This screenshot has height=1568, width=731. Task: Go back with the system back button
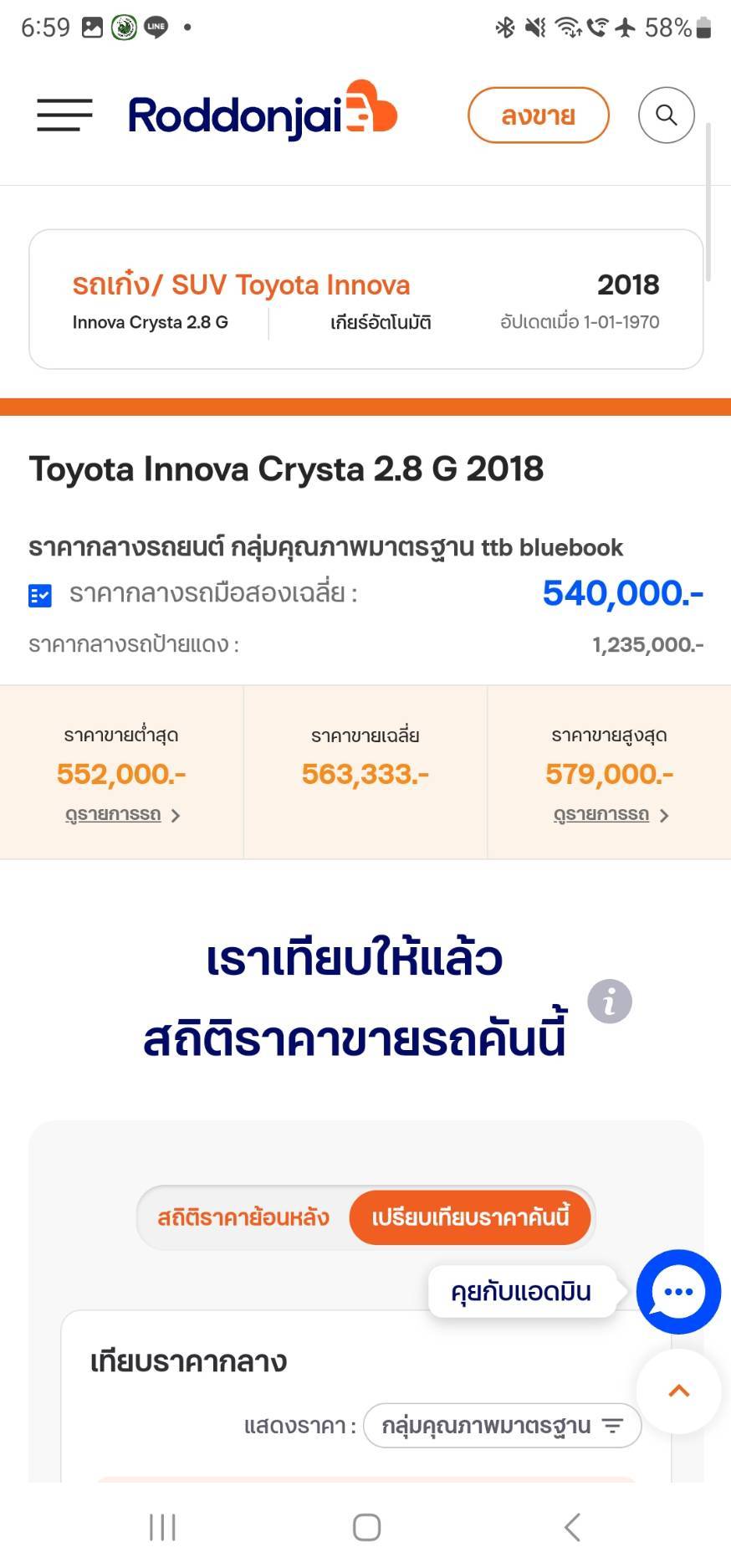tap(572, 1527)
